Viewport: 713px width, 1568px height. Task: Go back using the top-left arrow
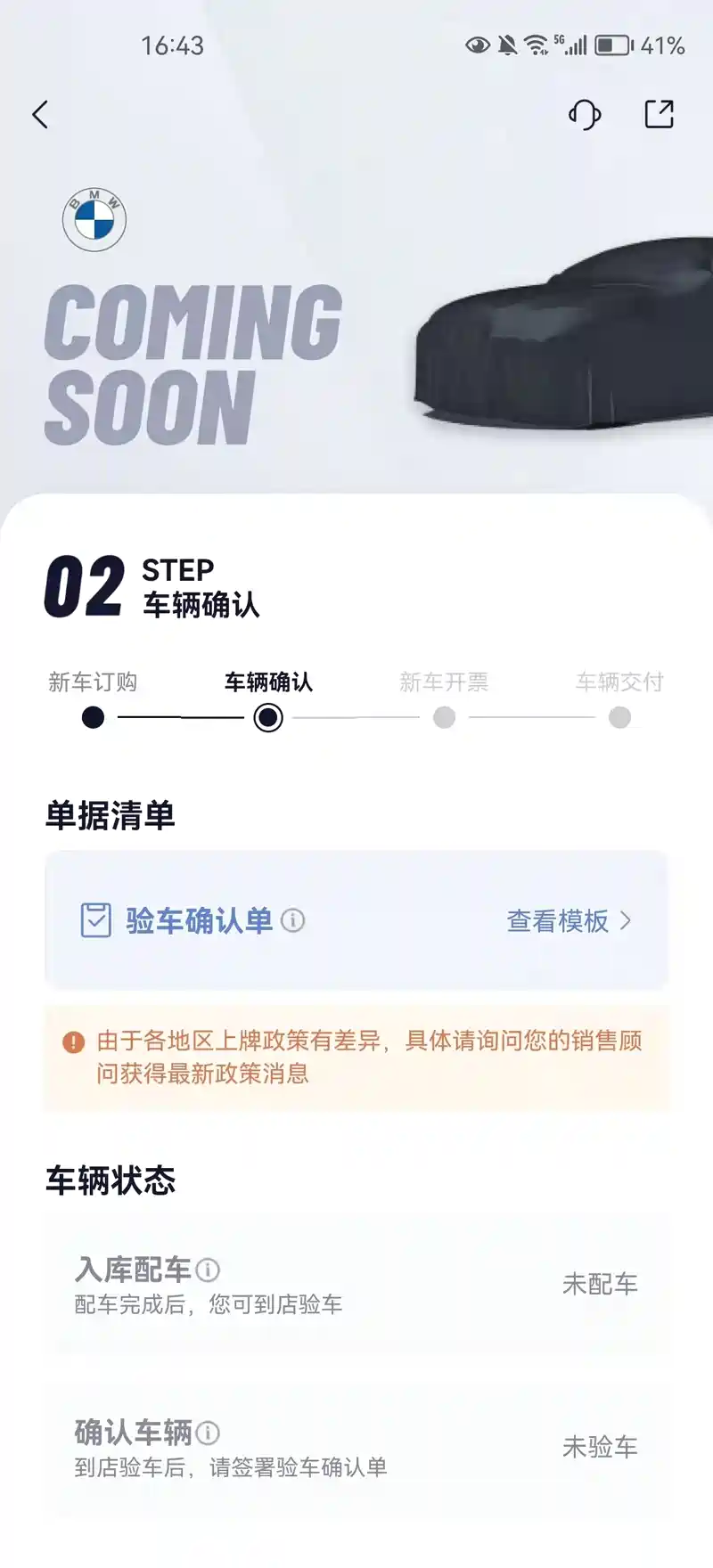click(40, 115)
